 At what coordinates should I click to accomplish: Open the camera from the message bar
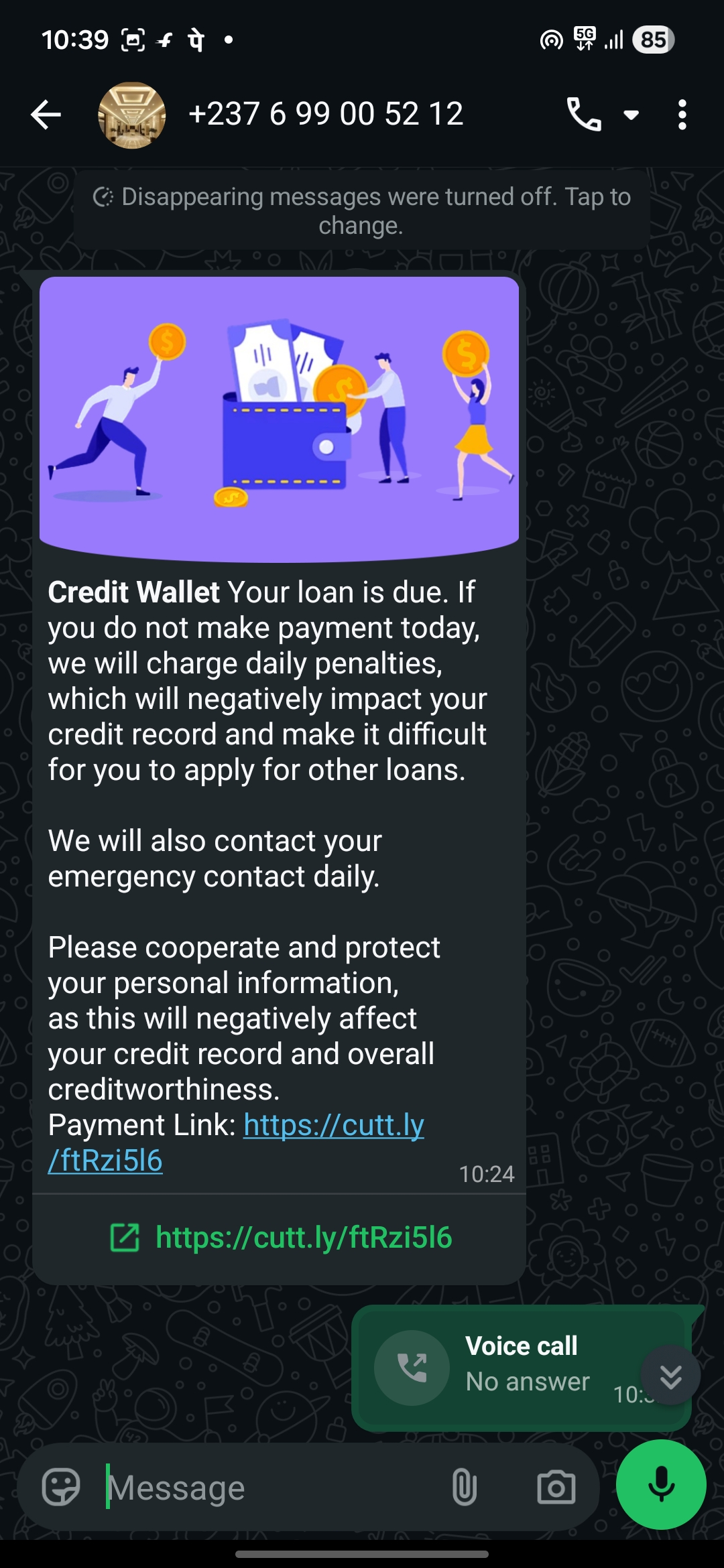point(556,1487)
